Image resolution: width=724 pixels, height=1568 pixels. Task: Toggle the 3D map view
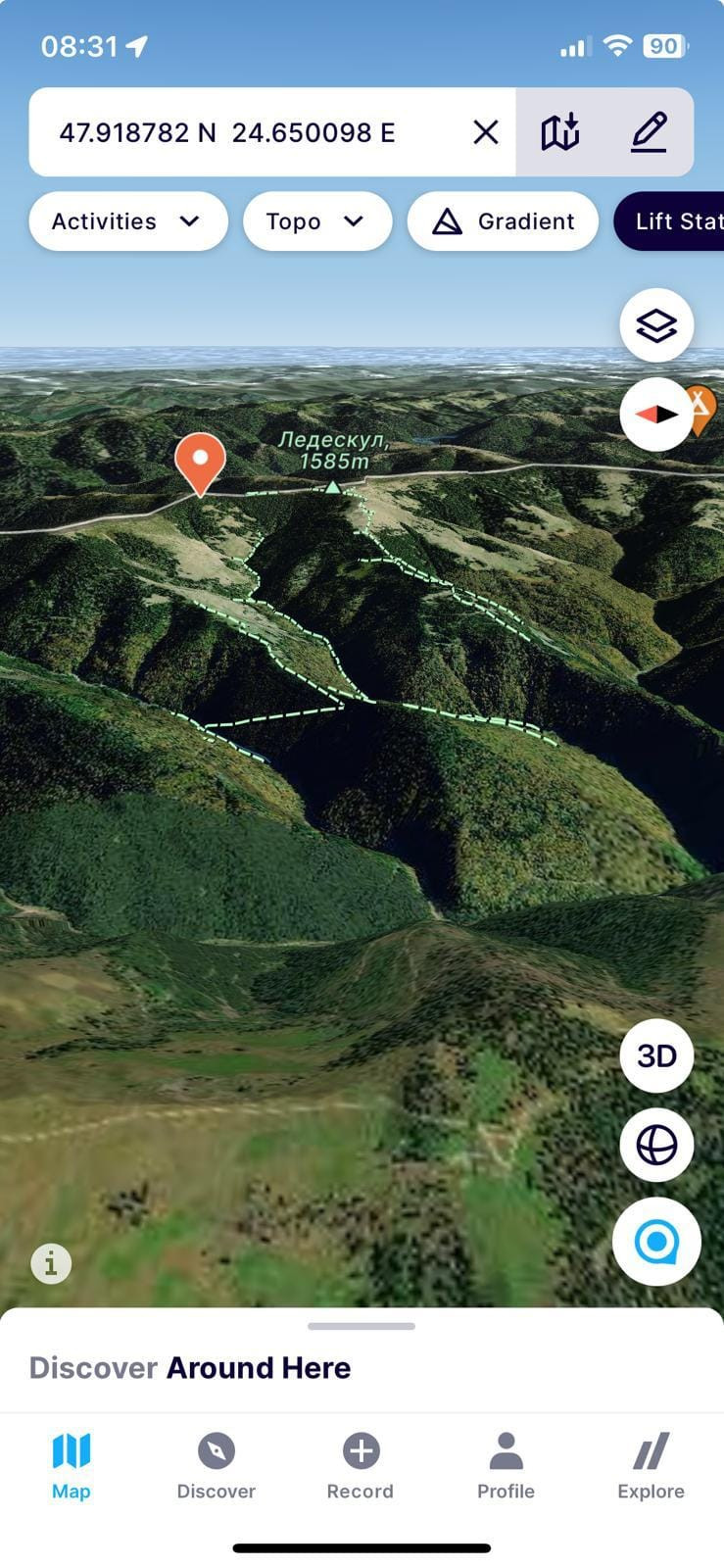pyautogui.click(x=656, y=1055)
